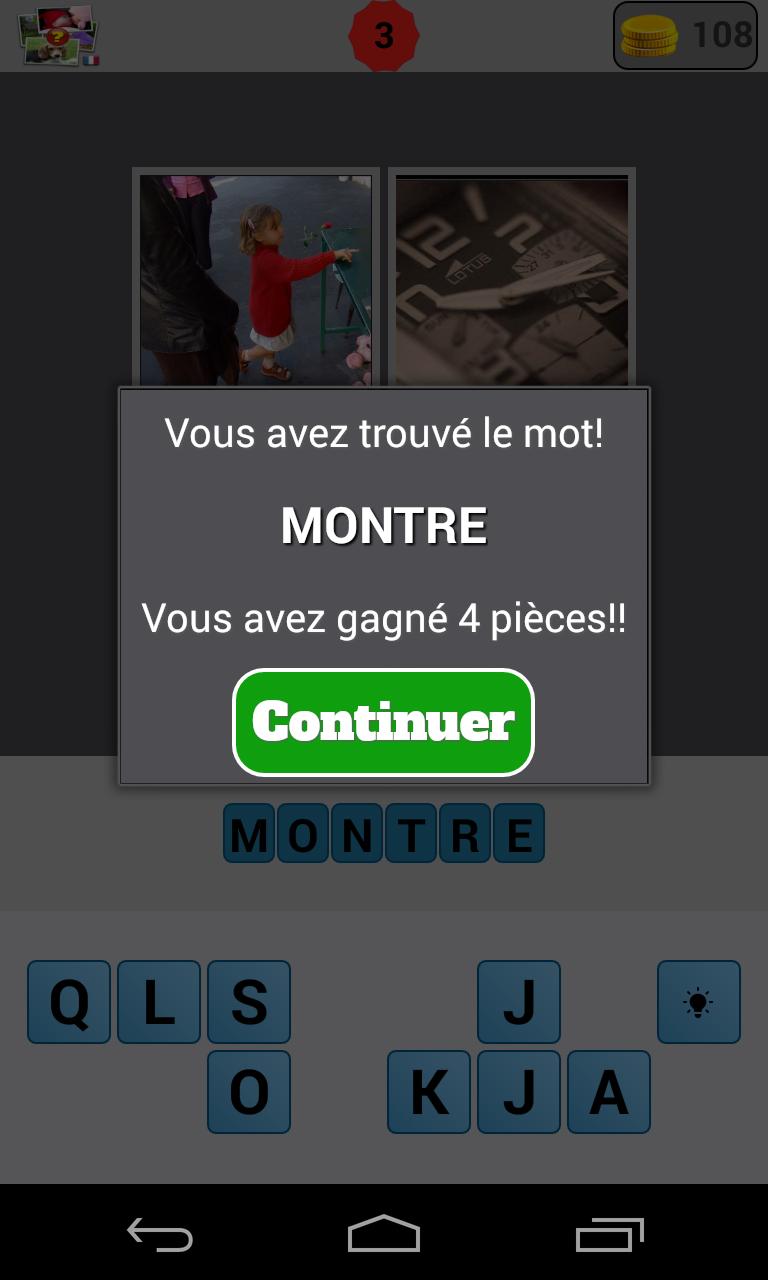Select the letter Q tile
Image resolution: width=768 pixels, height=1280 pixels.
click(x=69, y=1002)
